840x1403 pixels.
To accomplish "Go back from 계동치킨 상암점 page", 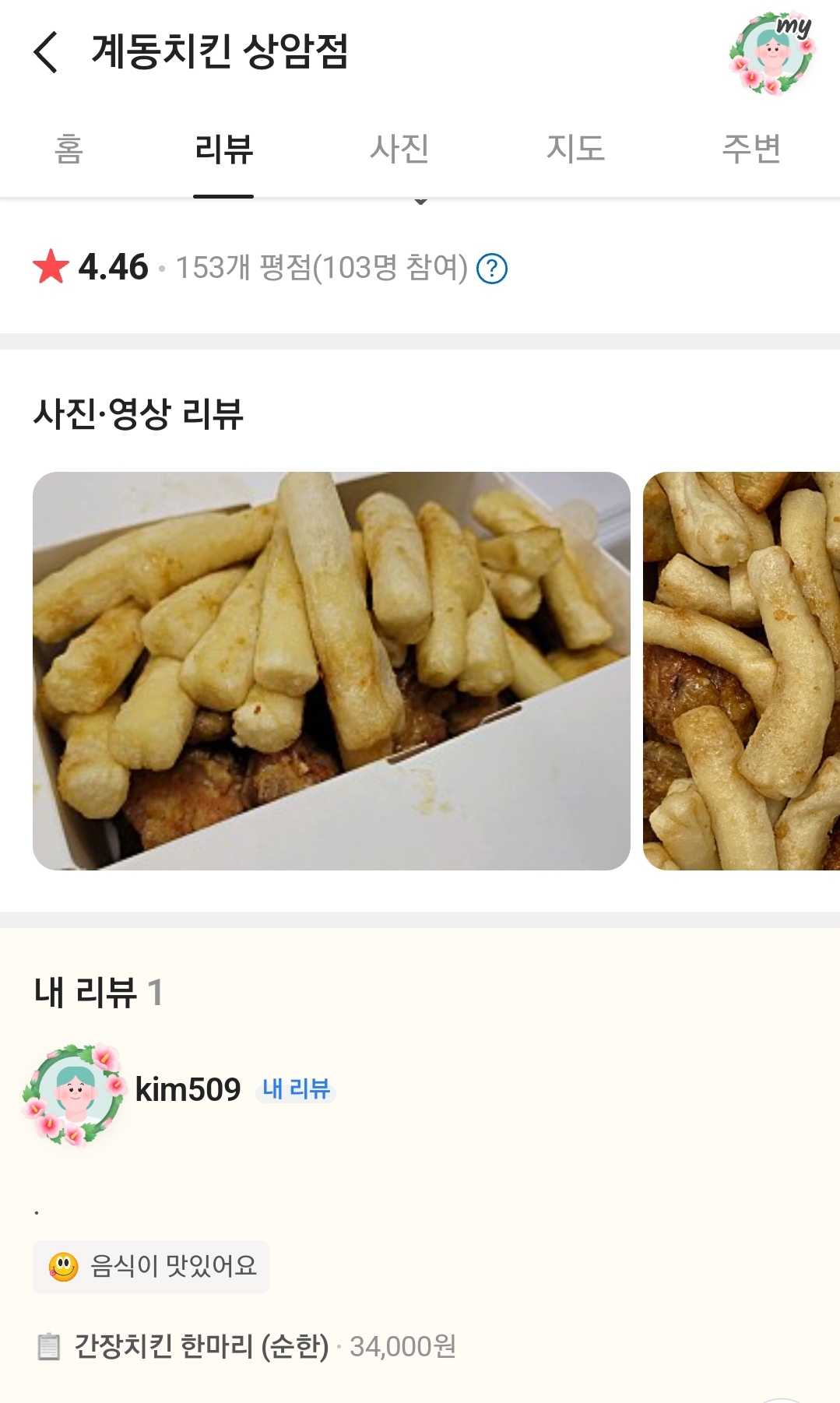I will click(47, 52).
